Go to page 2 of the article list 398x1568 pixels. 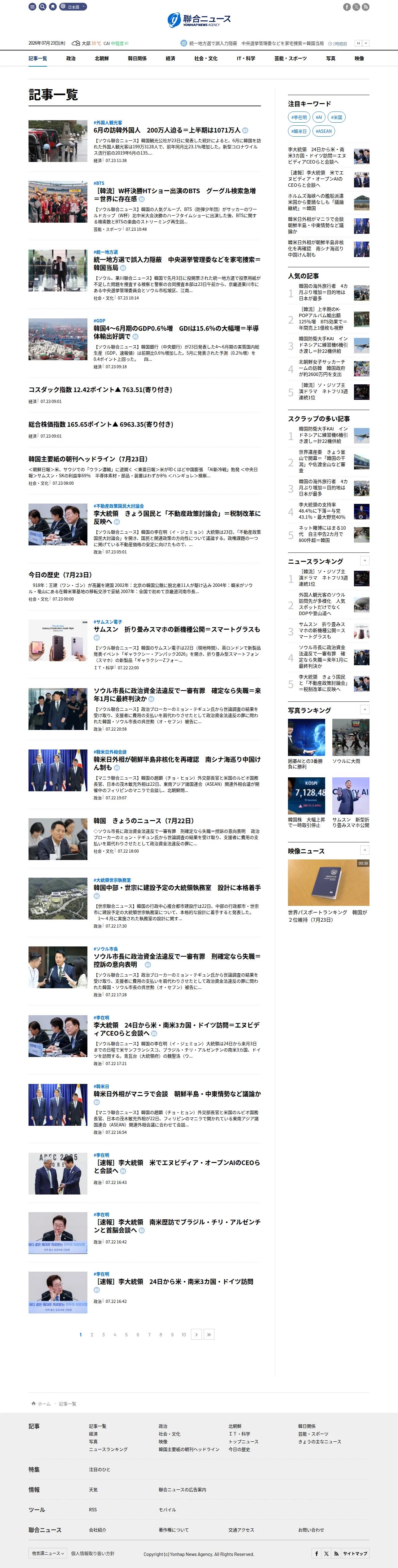coord(92,1334)
